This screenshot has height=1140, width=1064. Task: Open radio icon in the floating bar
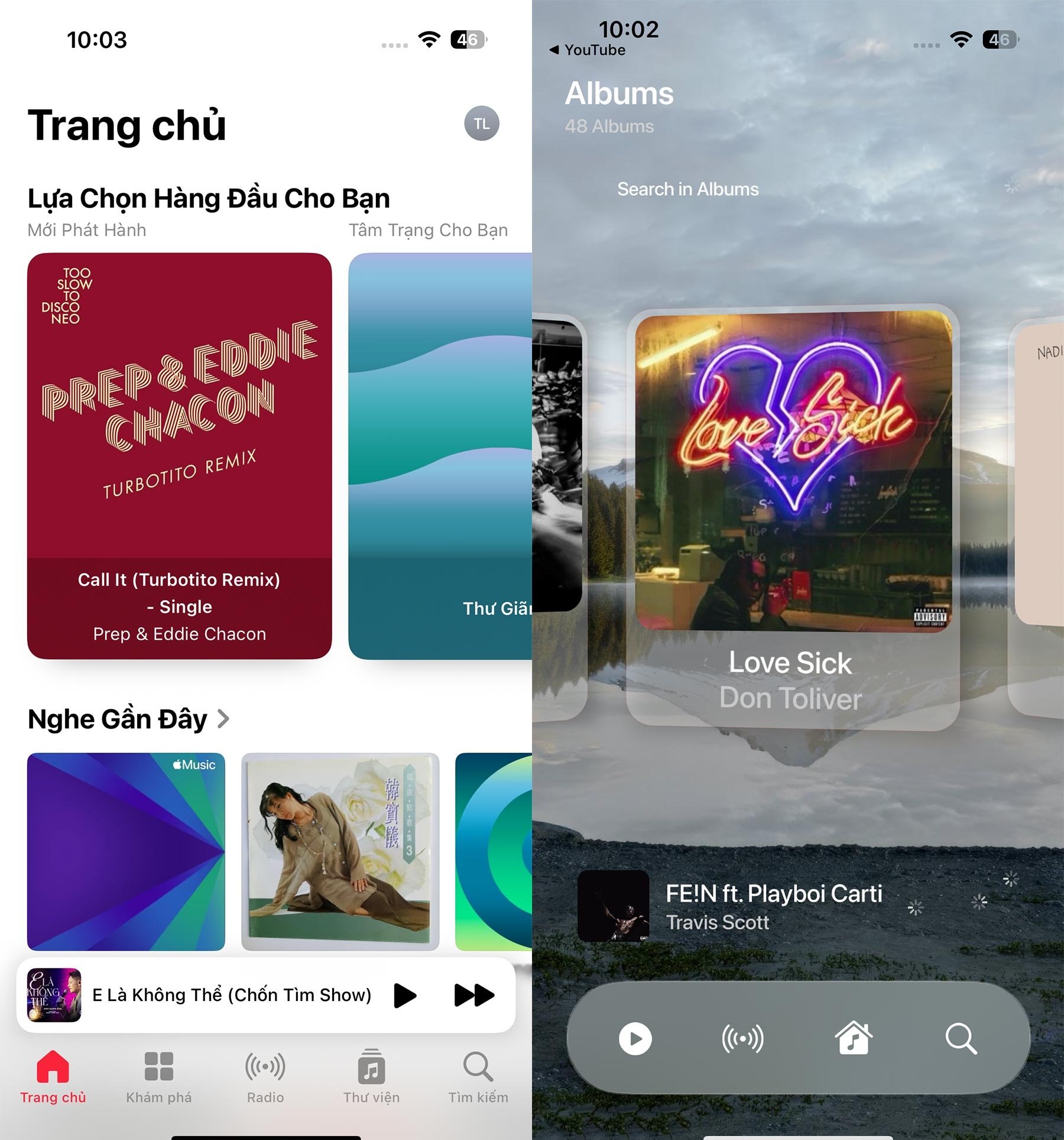742,1038
